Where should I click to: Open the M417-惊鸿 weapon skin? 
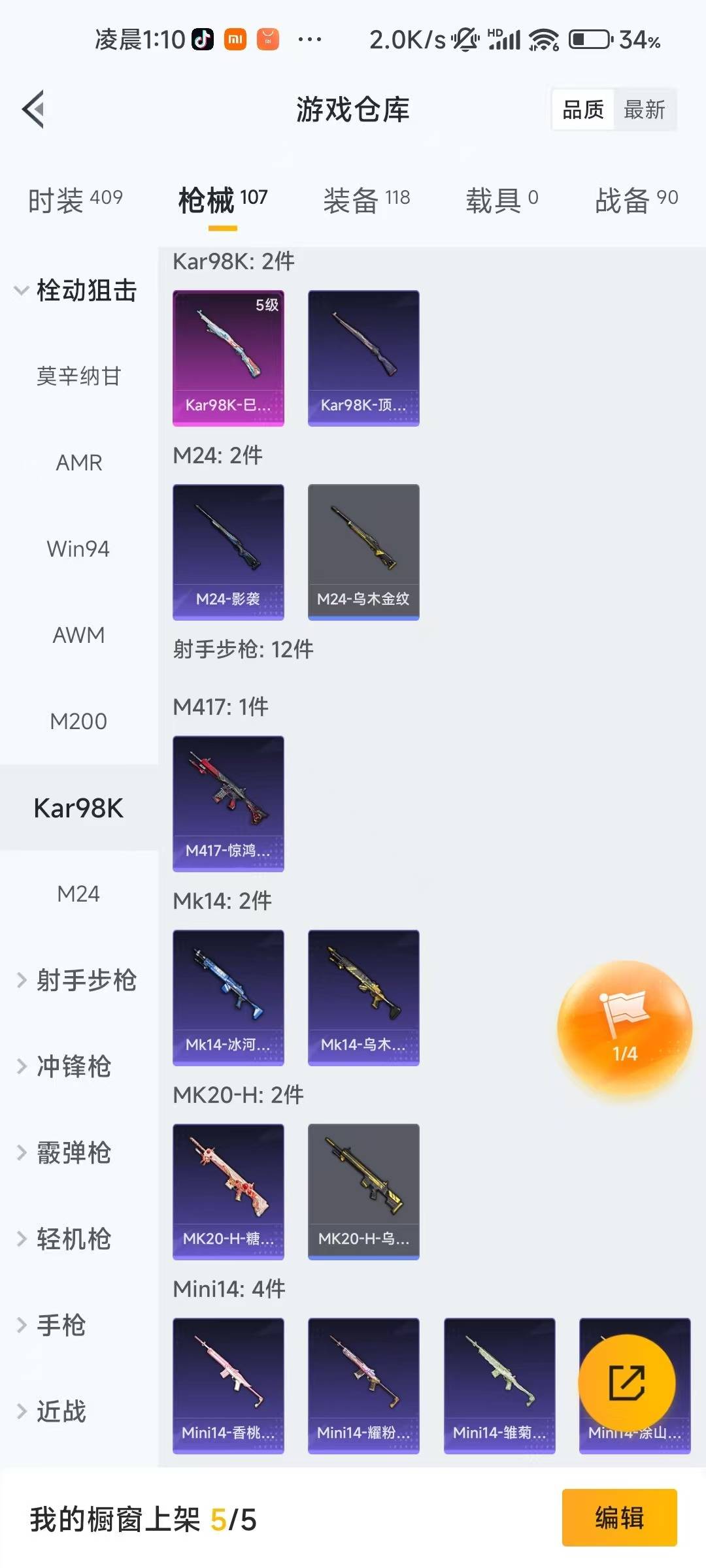click(x=228, y=805)
